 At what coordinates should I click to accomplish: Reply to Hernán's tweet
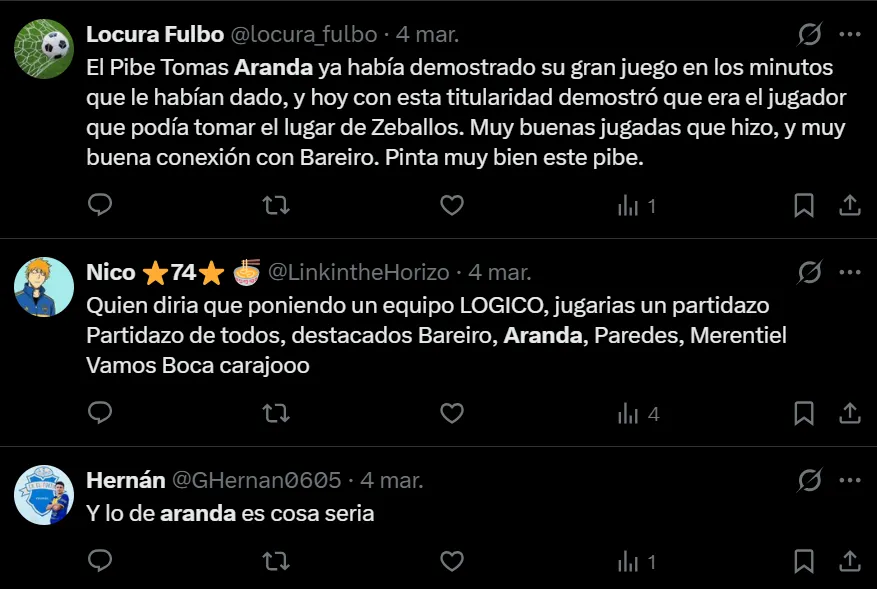pyautogui.click(x=100, y=562)
